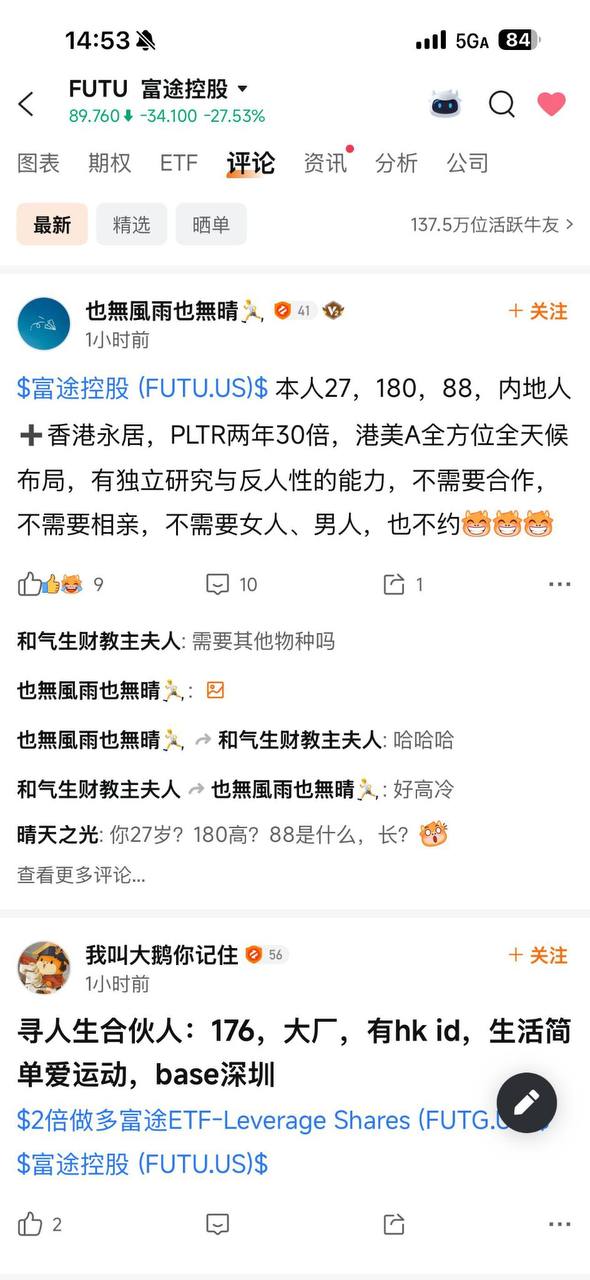The width and height of the screenshot is (590, 1280).
Task: Switch to the 公司 tab
Action: click(x=467, y=163)
